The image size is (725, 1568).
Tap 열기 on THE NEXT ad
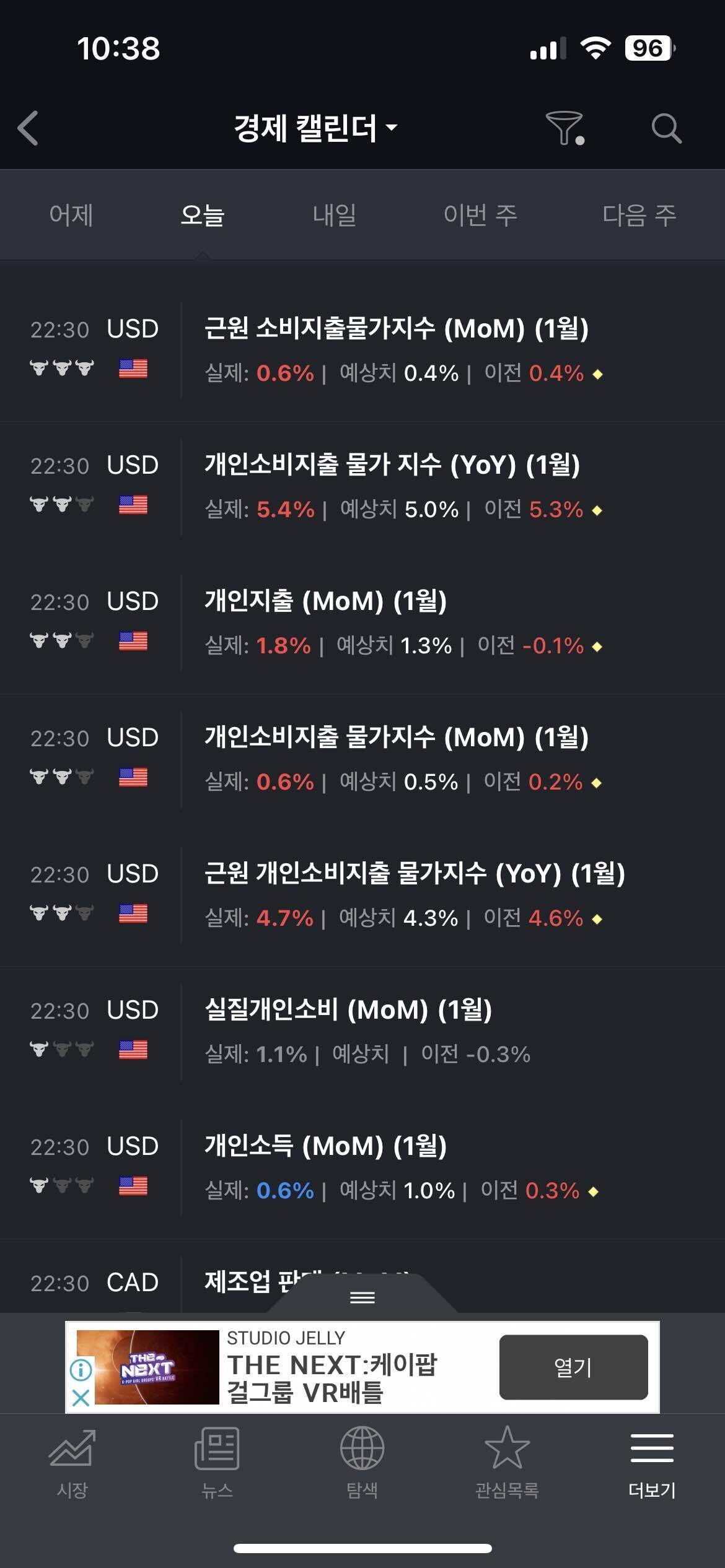point(573,1367)
